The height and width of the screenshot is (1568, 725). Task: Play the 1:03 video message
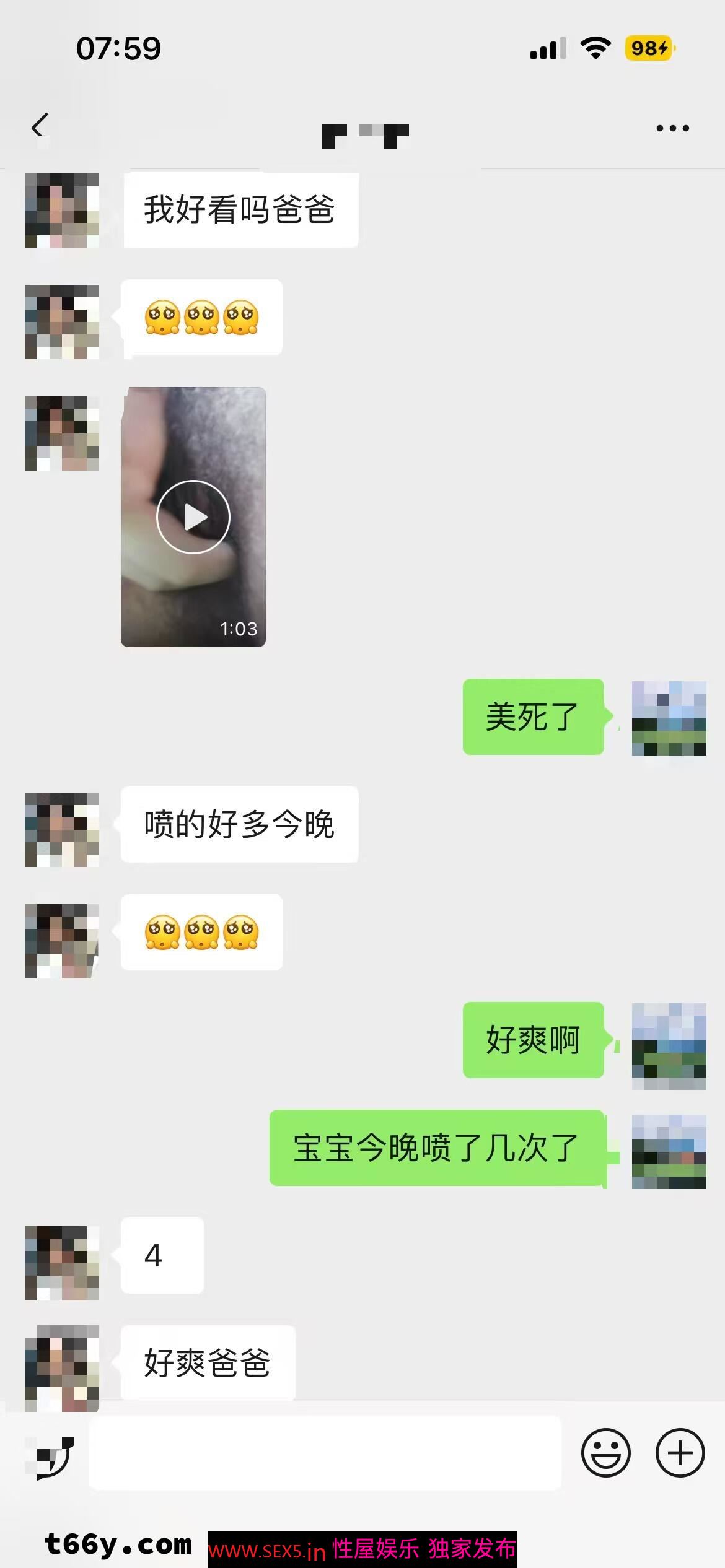(193, 517)
